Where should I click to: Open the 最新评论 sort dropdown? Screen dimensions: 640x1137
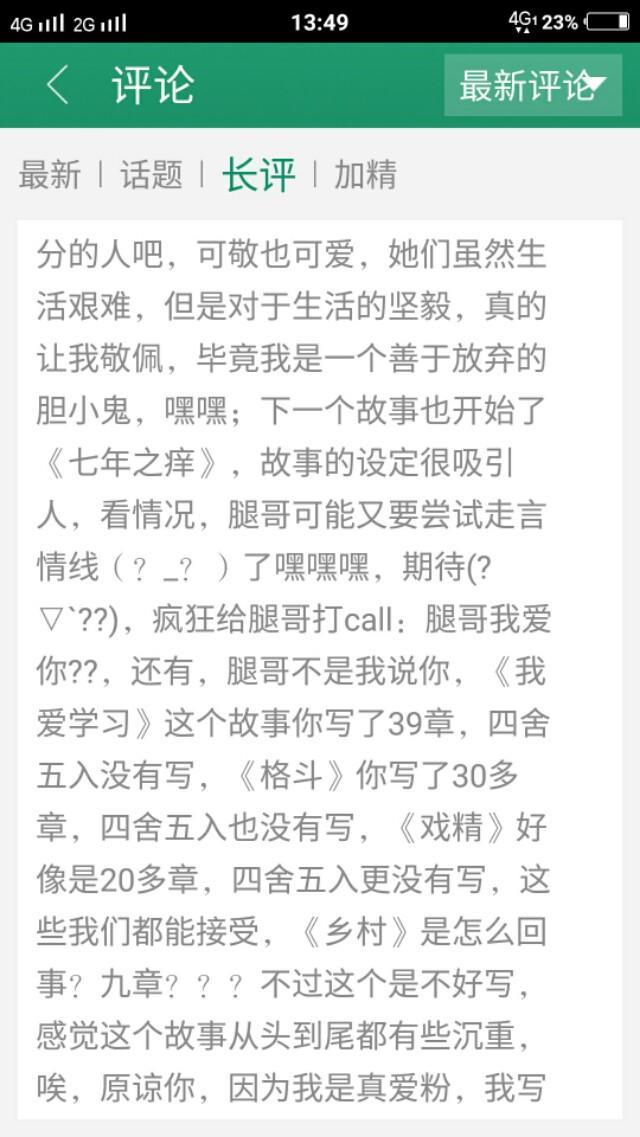(x=532, y=86)
